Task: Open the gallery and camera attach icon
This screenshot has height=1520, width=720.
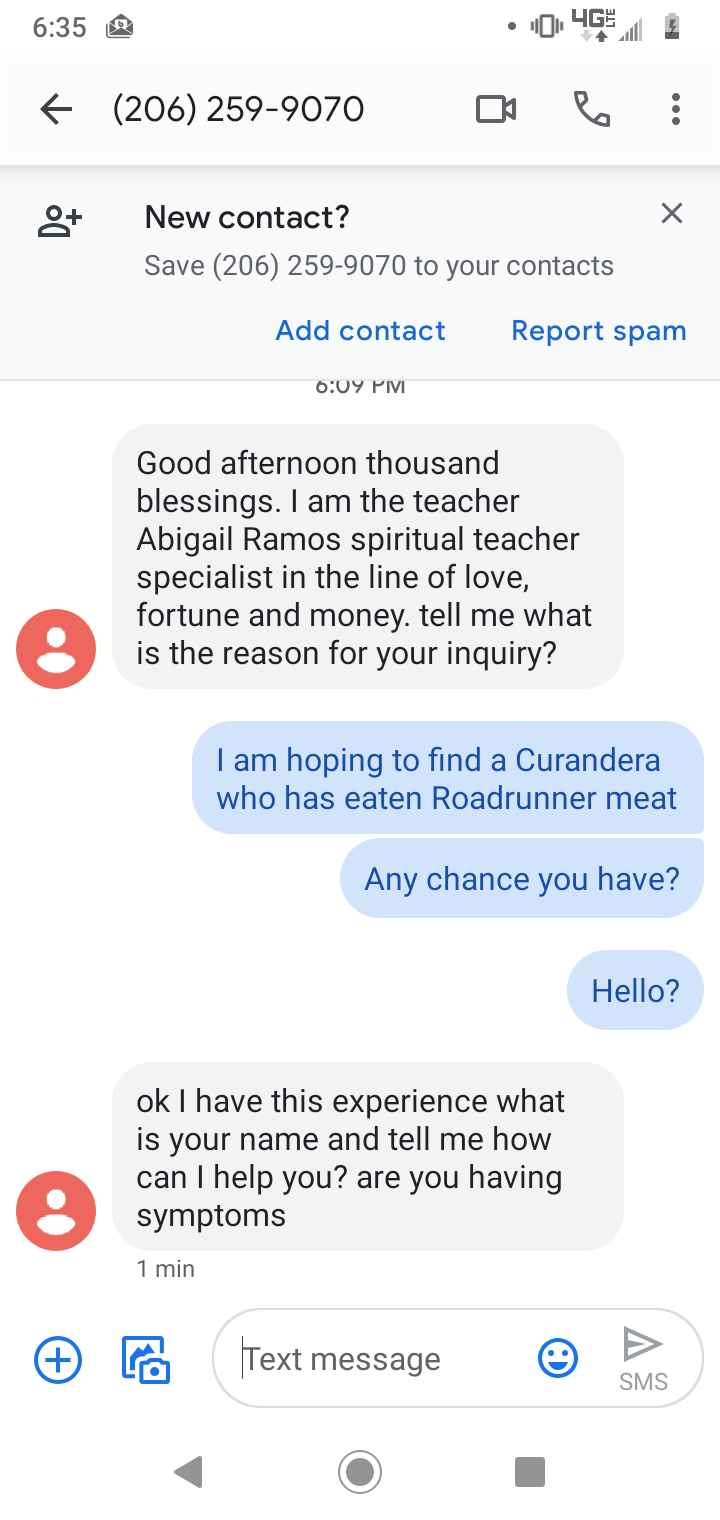Action: [x=146, y=1359]
